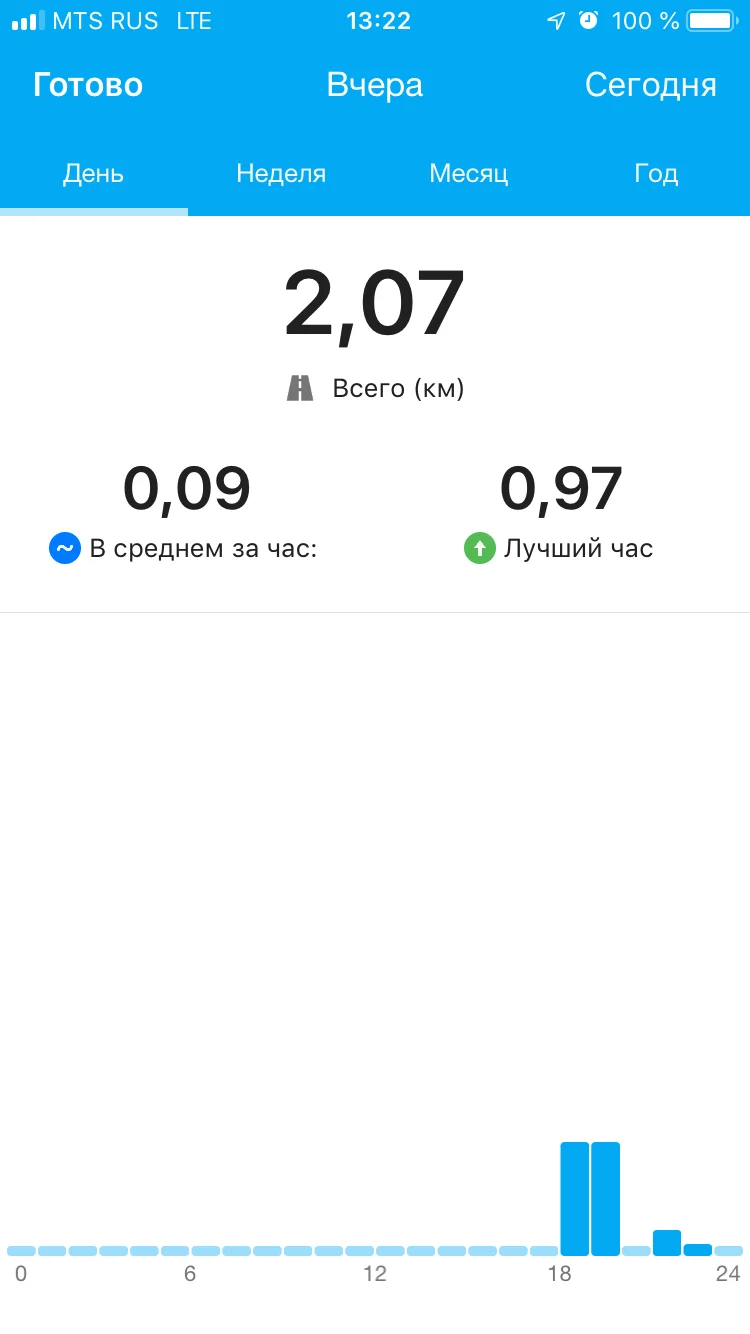The width and height of the screenshot is (750, 1334).
Task: Open the Год tab
Action: point(656,174)
